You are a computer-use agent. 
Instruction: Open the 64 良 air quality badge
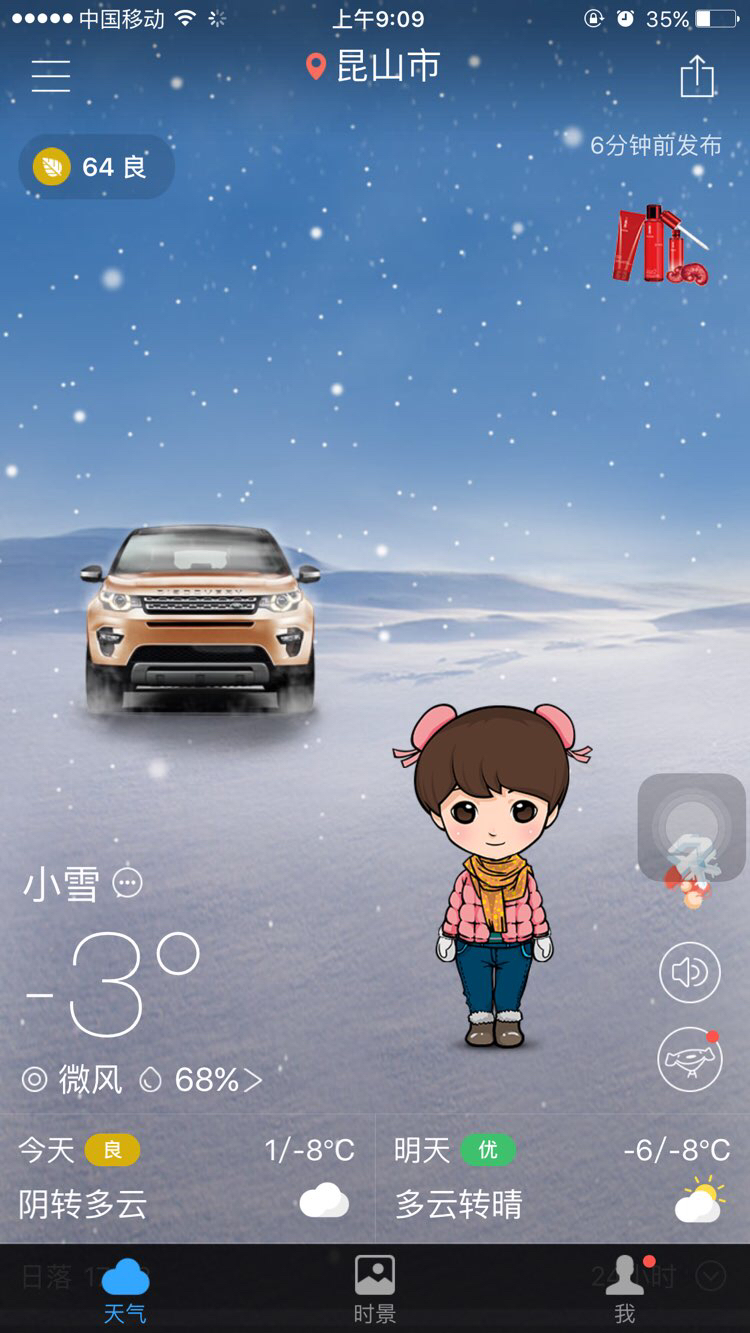coord(97,166)
